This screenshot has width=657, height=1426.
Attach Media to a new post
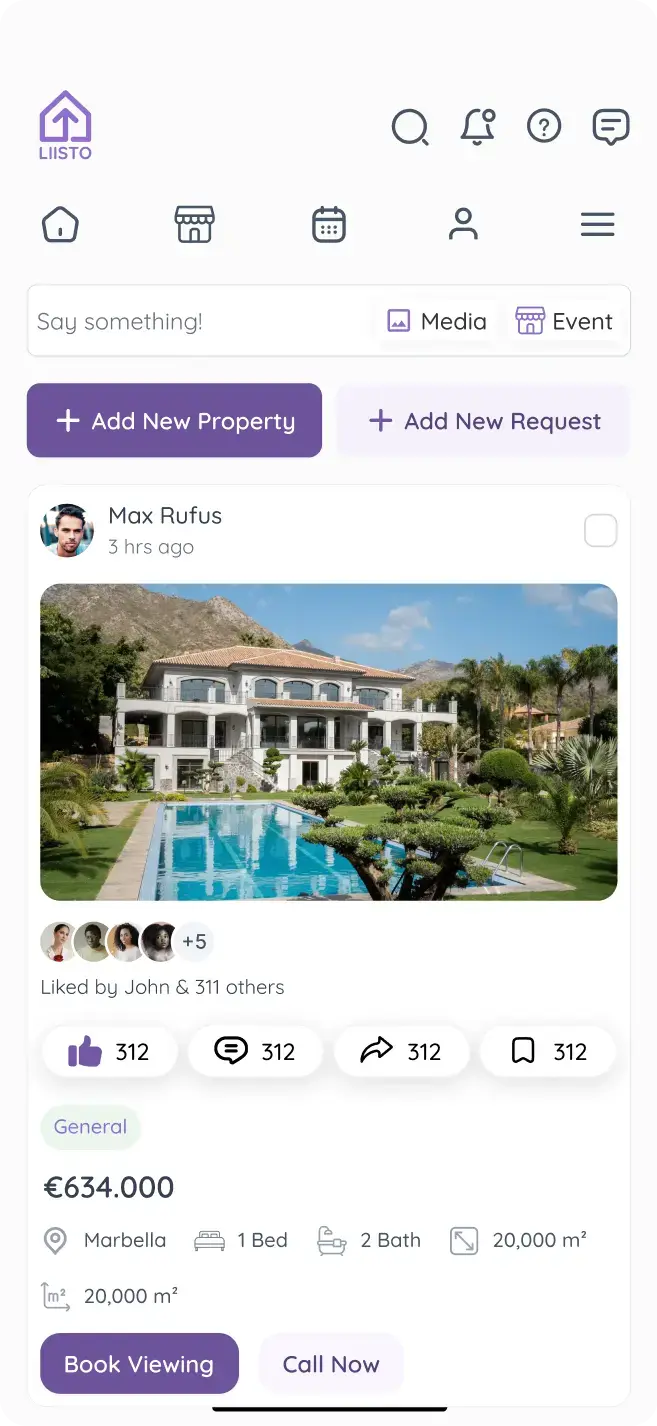coord(437,321)
